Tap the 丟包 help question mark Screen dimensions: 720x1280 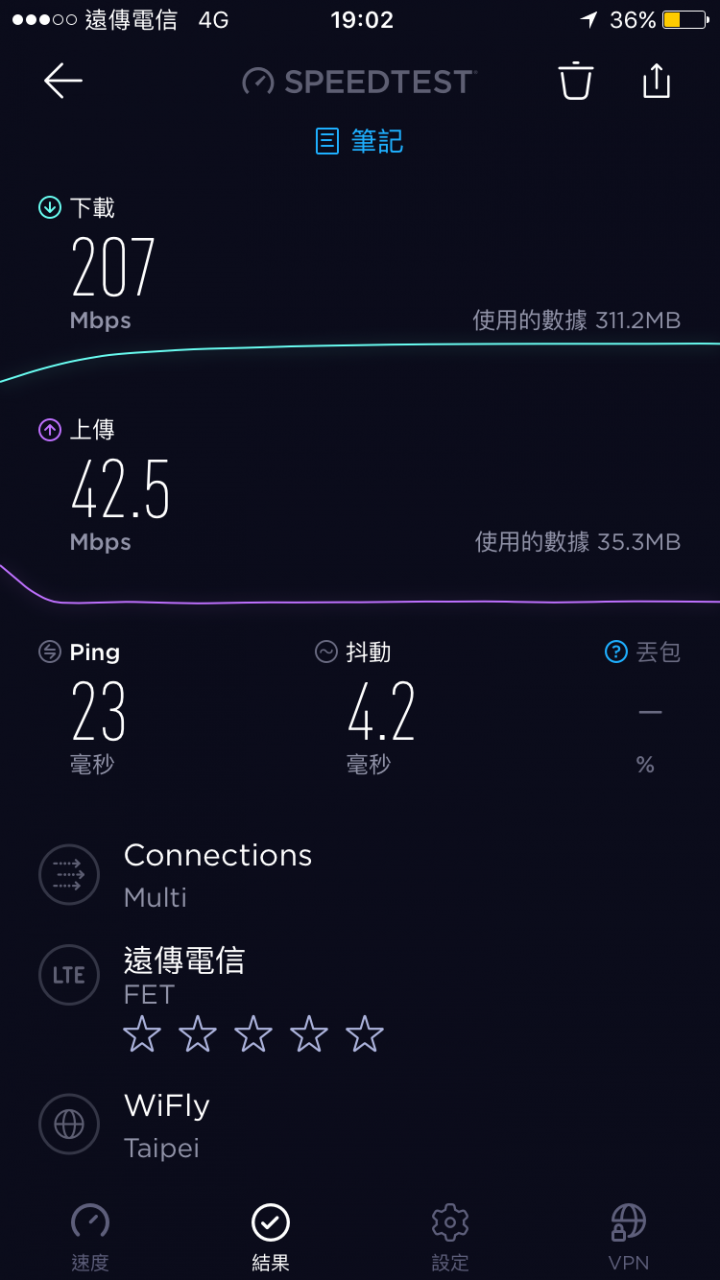tap(616, 652)
